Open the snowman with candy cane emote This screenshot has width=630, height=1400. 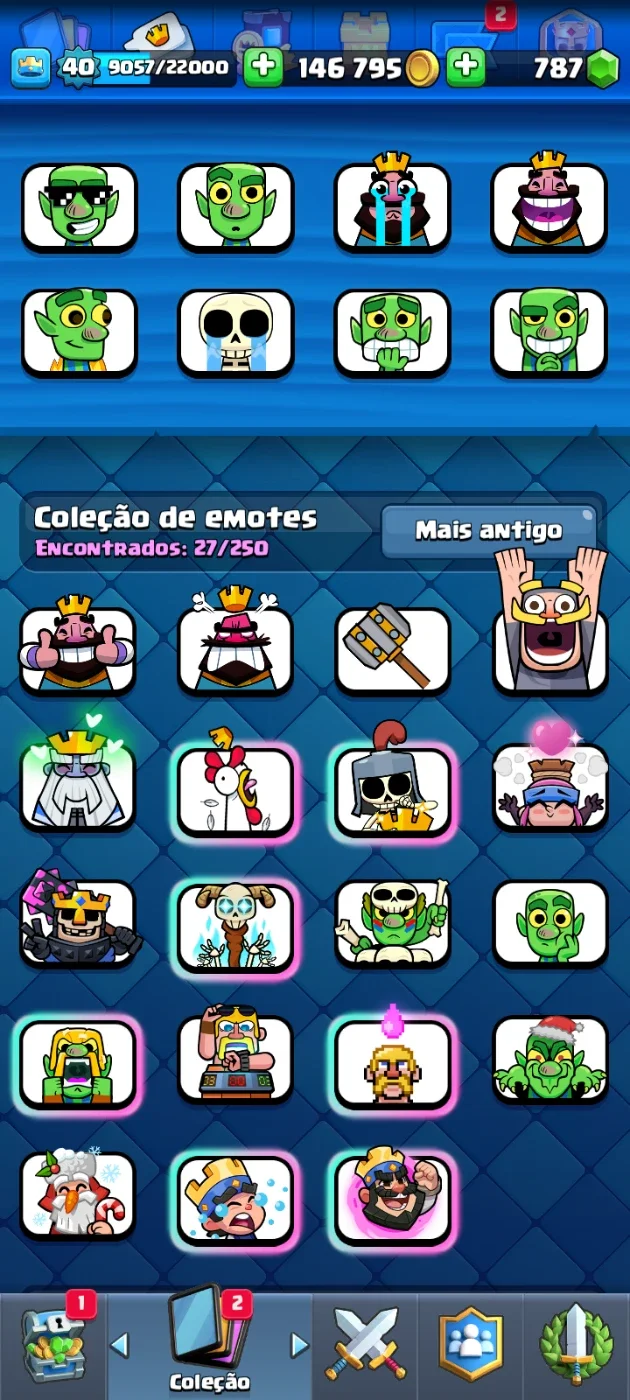click(x=79, y=1195)
